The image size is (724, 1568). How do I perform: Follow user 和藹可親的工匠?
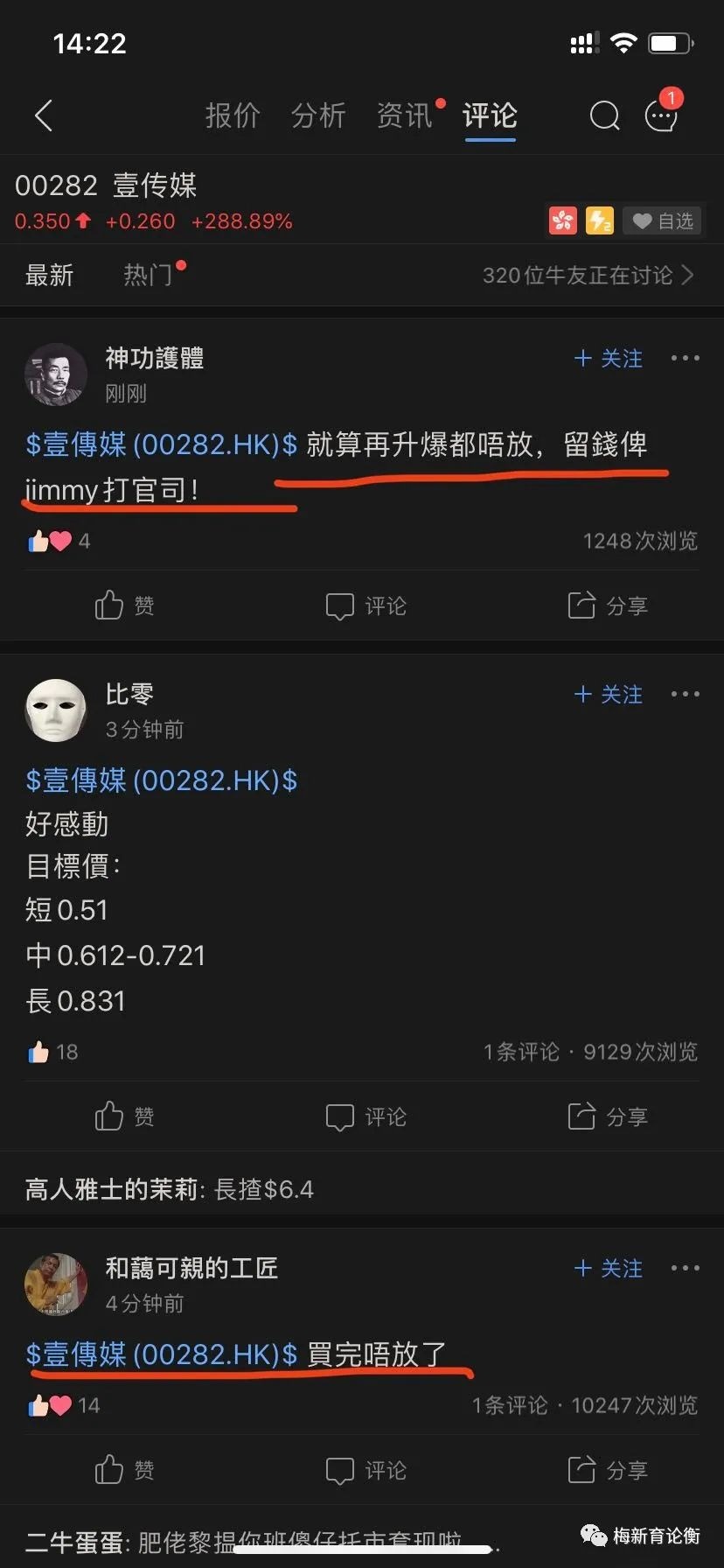click(x=609, y=1268)
